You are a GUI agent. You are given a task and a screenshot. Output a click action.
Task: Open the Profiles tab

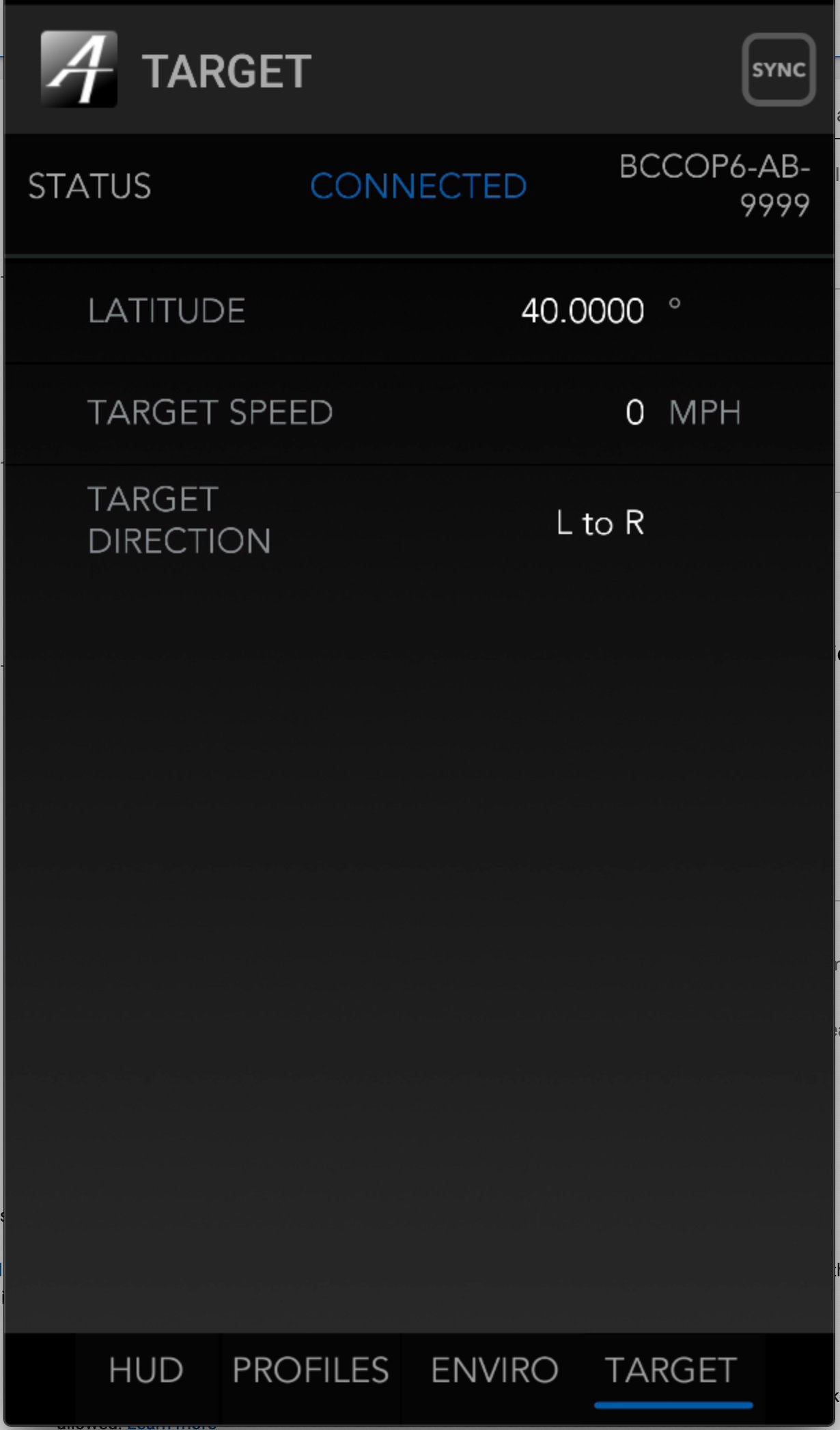point(311,1370)
